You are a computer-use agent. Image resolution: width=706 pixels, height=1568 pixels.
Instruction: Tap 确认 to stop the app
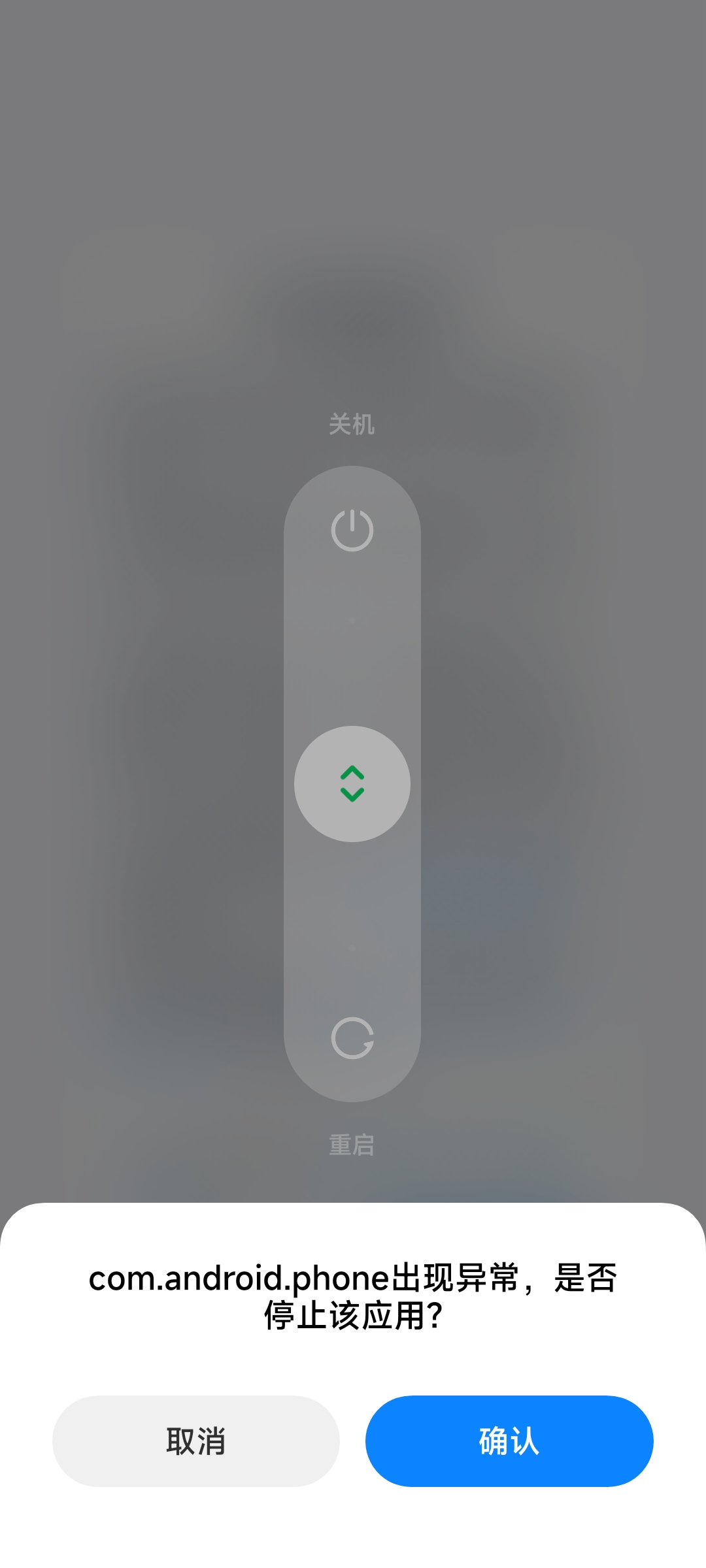pyautogui.click(x=509, y=1441)
